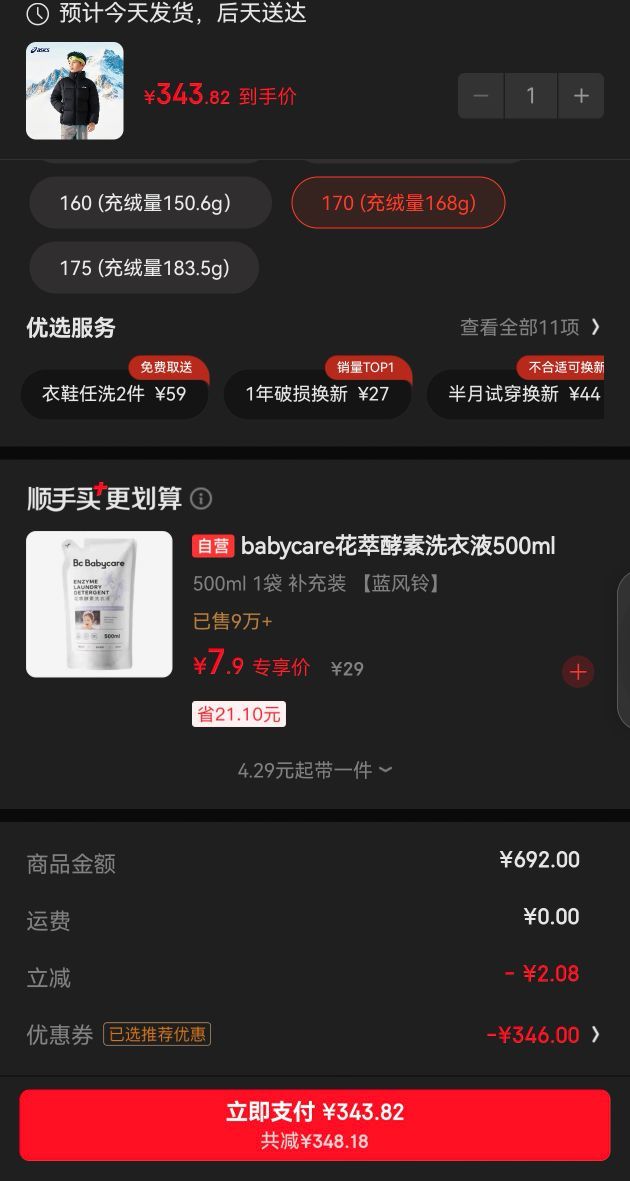Add 半月试穿换新 ¥44 service
Screen dimensions: 630x1181
pyautogui.click(x=515, y=393)
